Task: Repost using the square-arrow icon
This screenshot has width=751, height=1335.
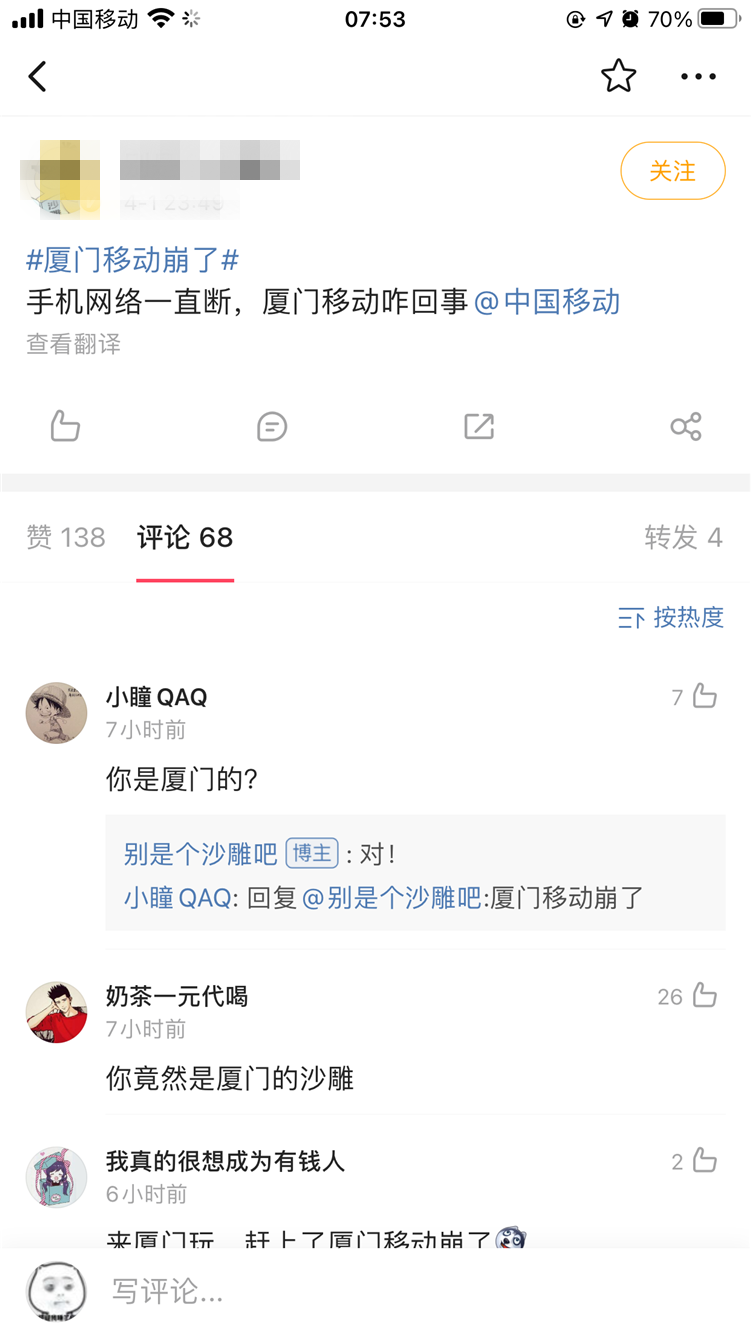Action: (479, 427)
